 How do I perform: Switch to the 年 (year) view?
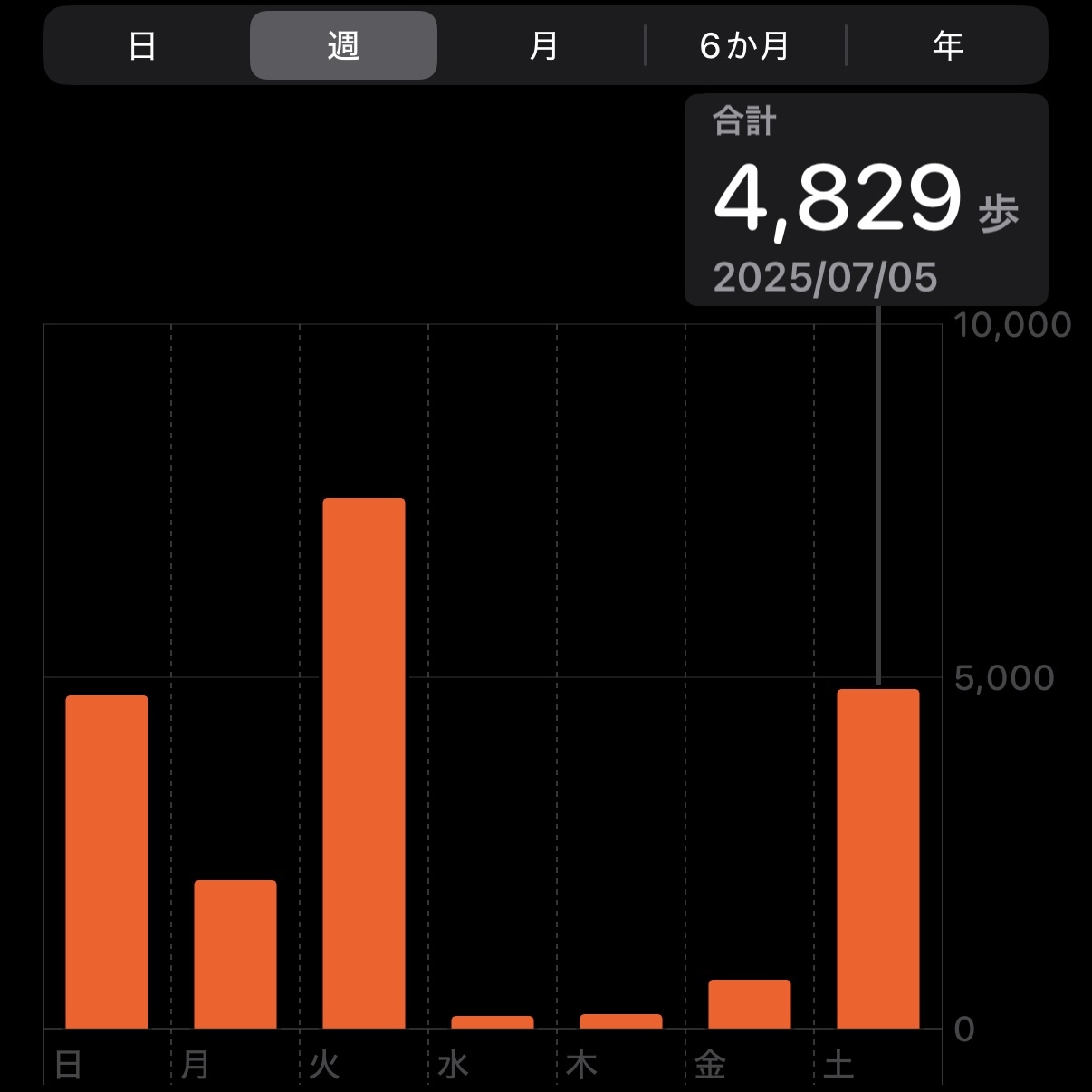pos(947,45)
